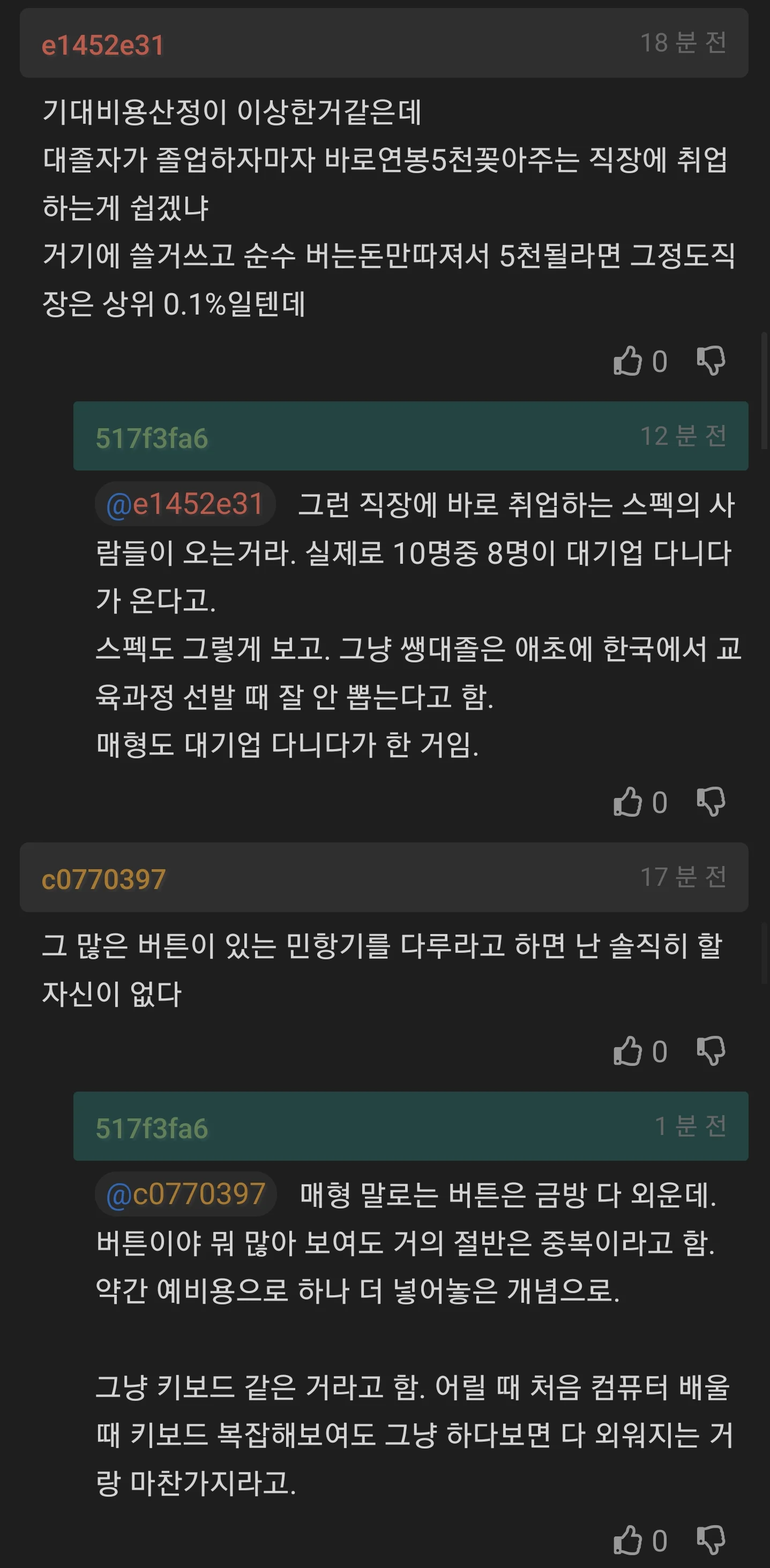
Task: Upvote c0770397's comment about 민항기 버튼
Action: coord(627,1051)
